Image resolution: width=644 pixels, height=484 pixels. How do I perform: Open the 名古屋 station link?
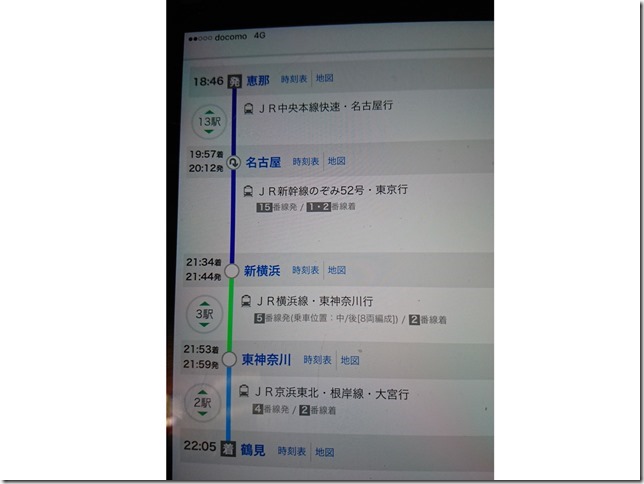[263, 161]
